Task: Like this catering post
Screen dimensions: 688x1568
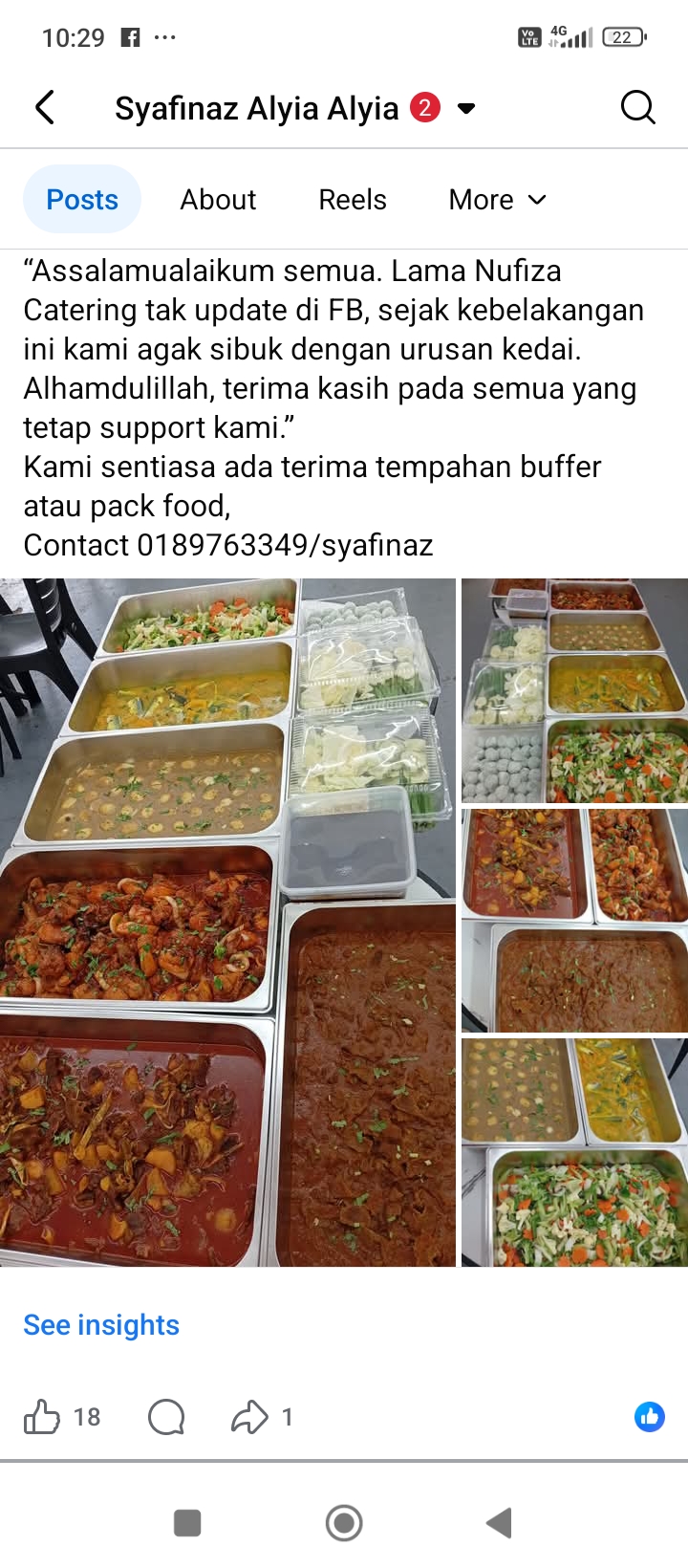Action: [x=42, y=1417]
